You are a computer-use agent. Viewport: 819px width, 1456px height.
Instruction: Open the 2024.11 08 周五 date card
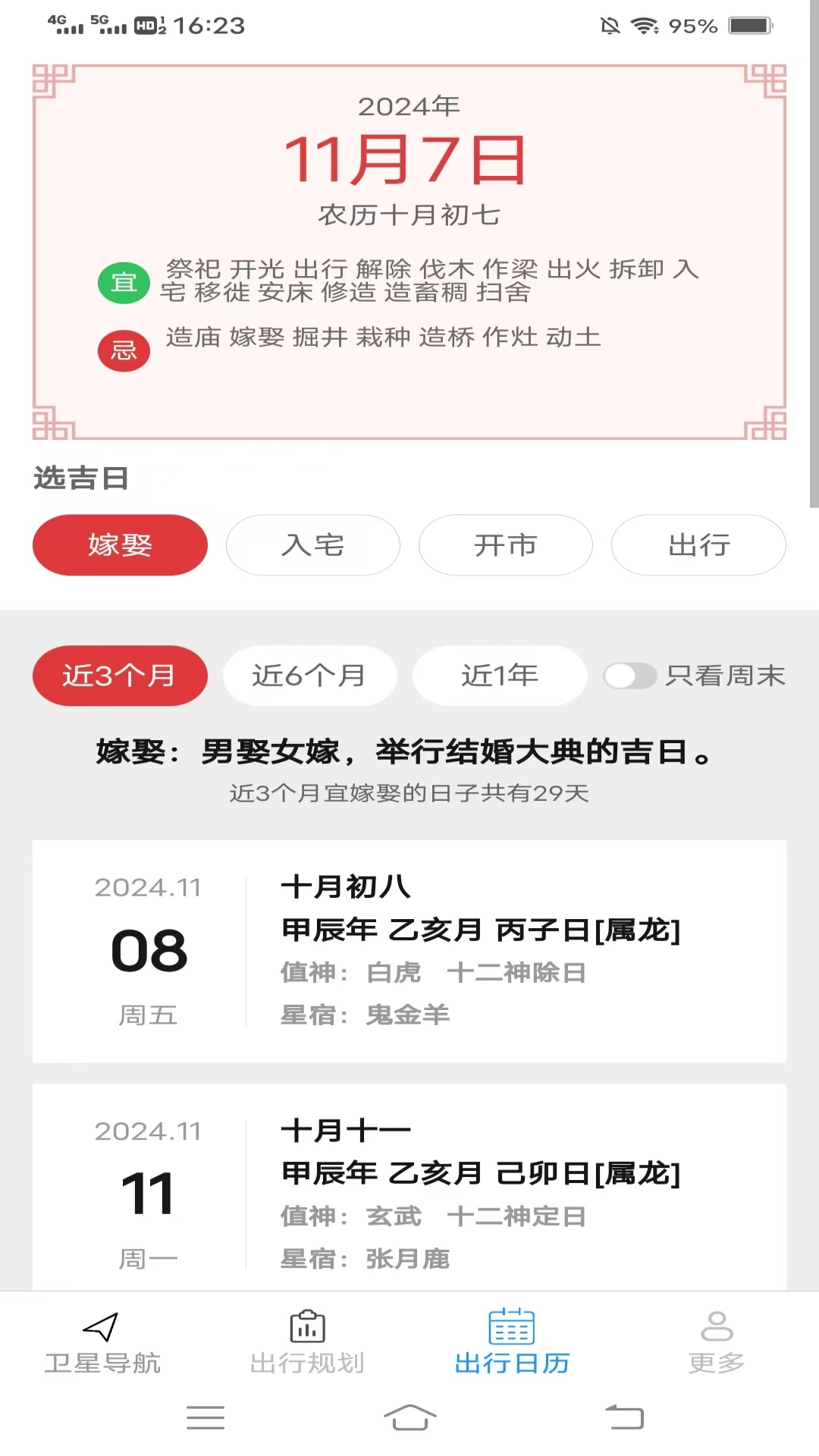(409, 951)
